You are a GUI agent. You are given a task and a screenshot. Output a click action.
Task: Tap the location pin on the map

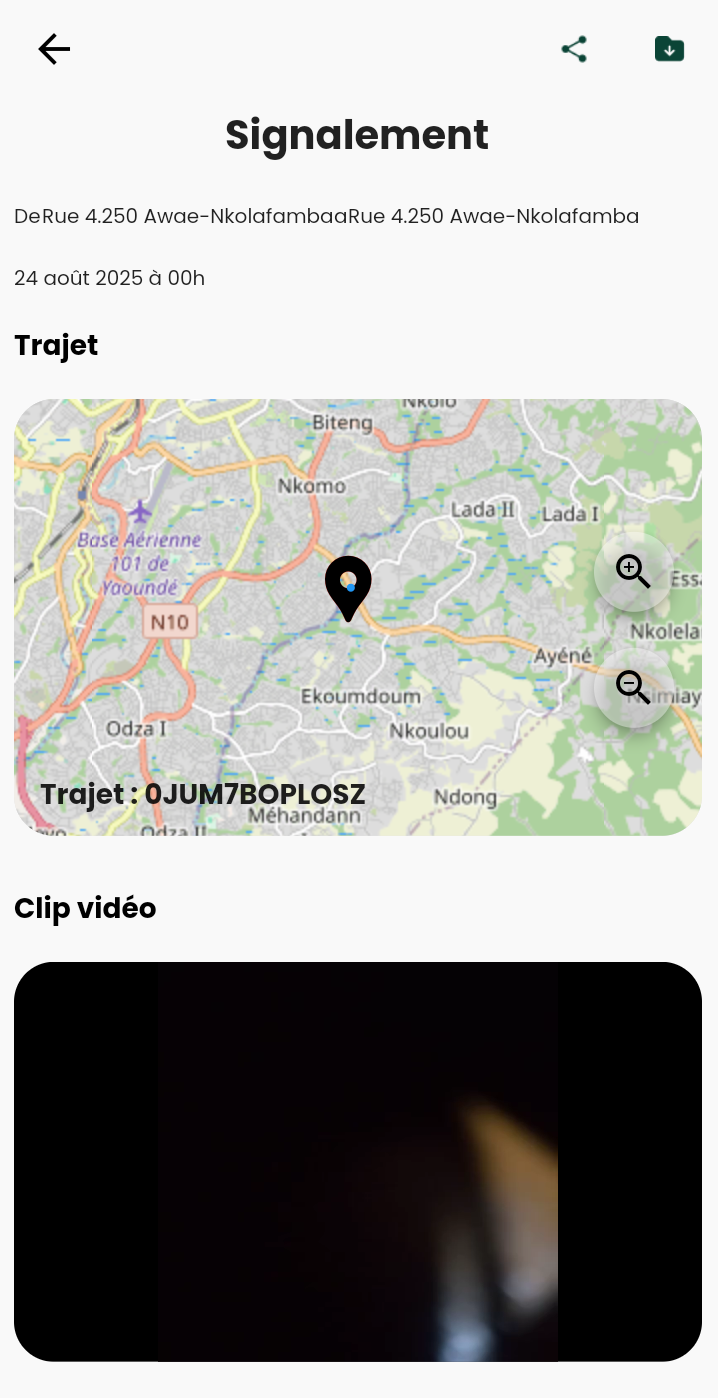[x=348, y=586]
